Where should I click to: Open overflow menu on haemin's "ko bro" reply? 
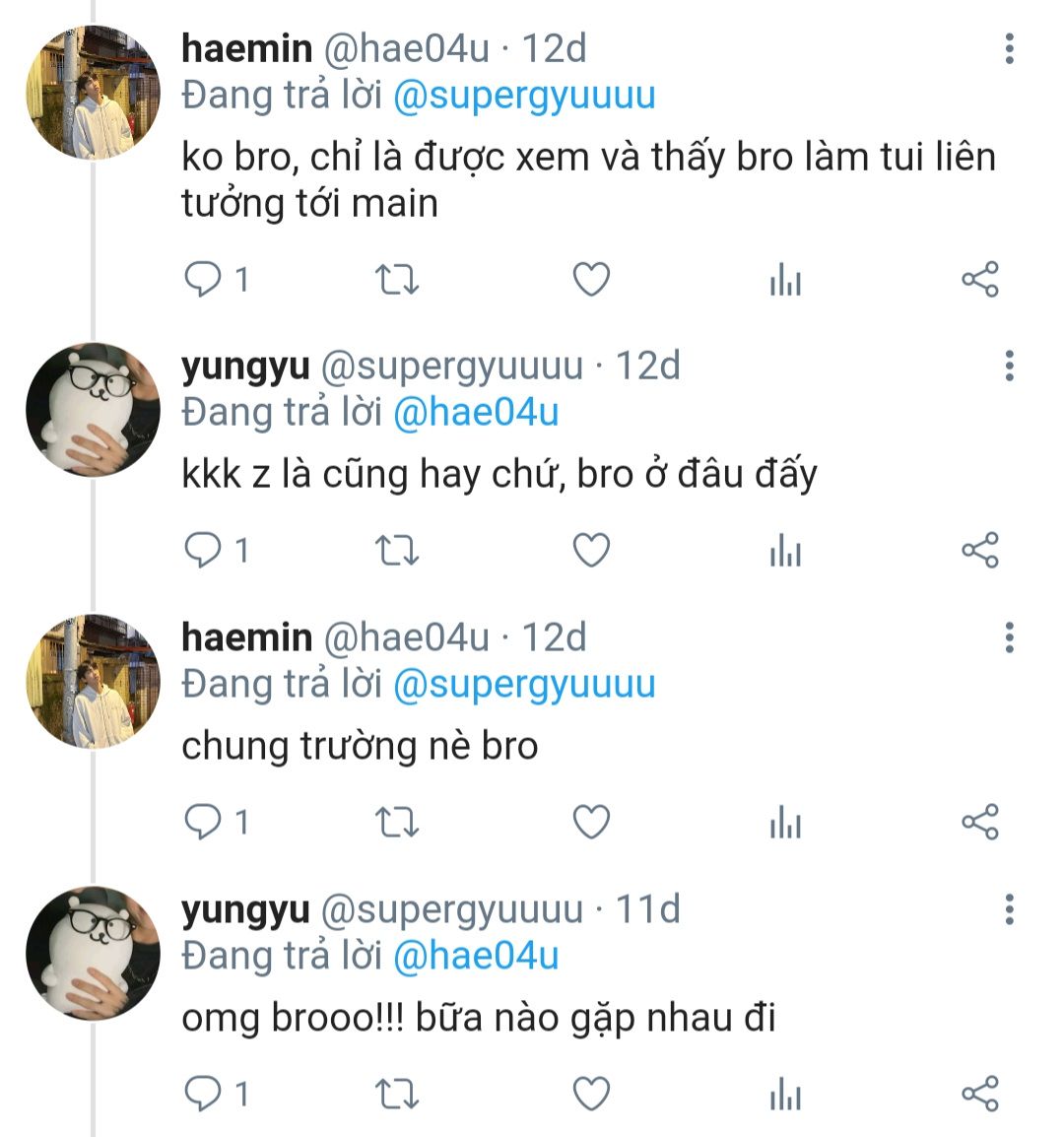click(x=1009, y=49)
